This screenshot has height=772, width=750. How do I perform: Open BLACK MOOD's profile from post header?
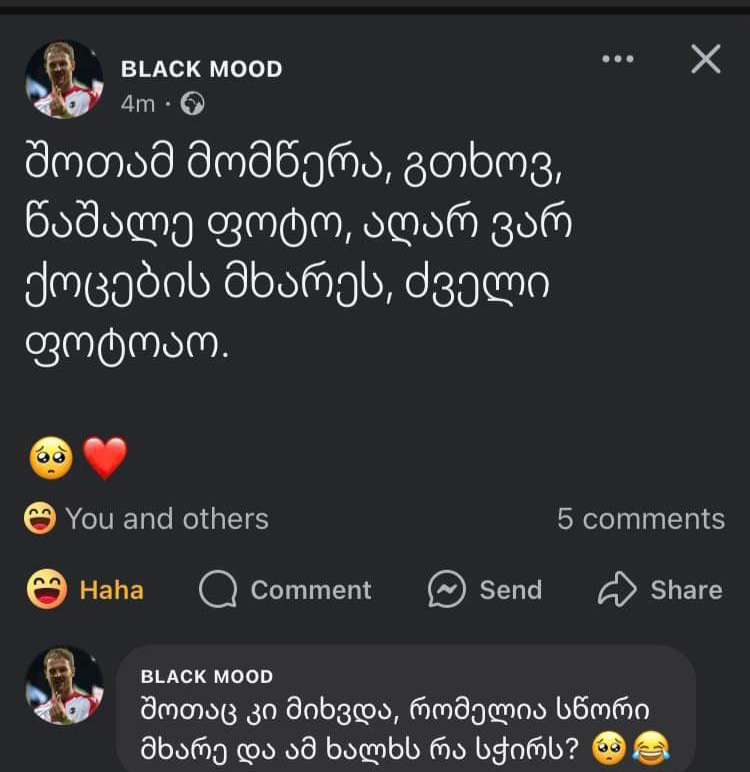[201, 69]
